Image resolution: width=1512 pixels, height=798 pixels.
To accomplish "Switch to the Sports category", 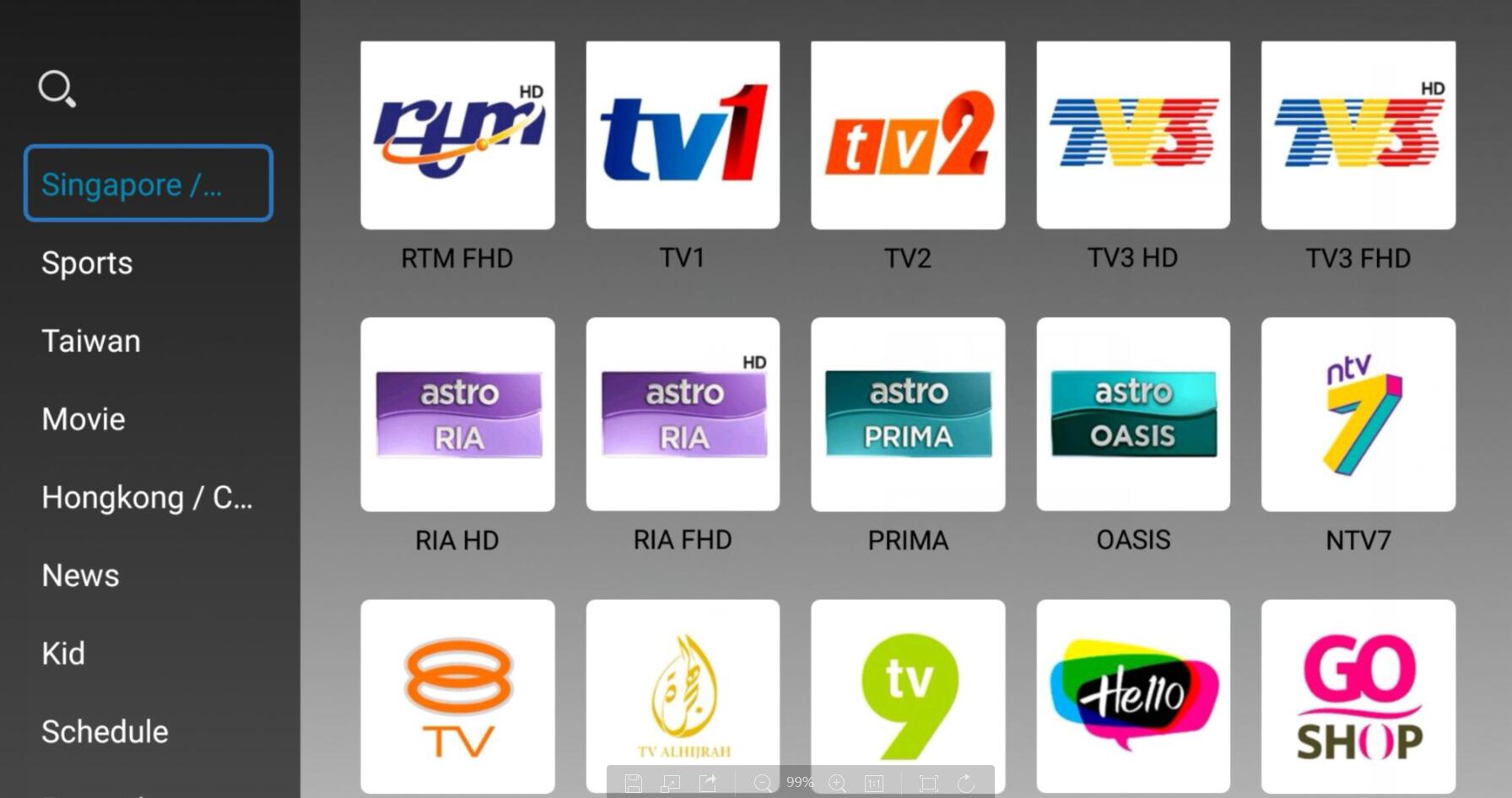I will click(87, 263).
